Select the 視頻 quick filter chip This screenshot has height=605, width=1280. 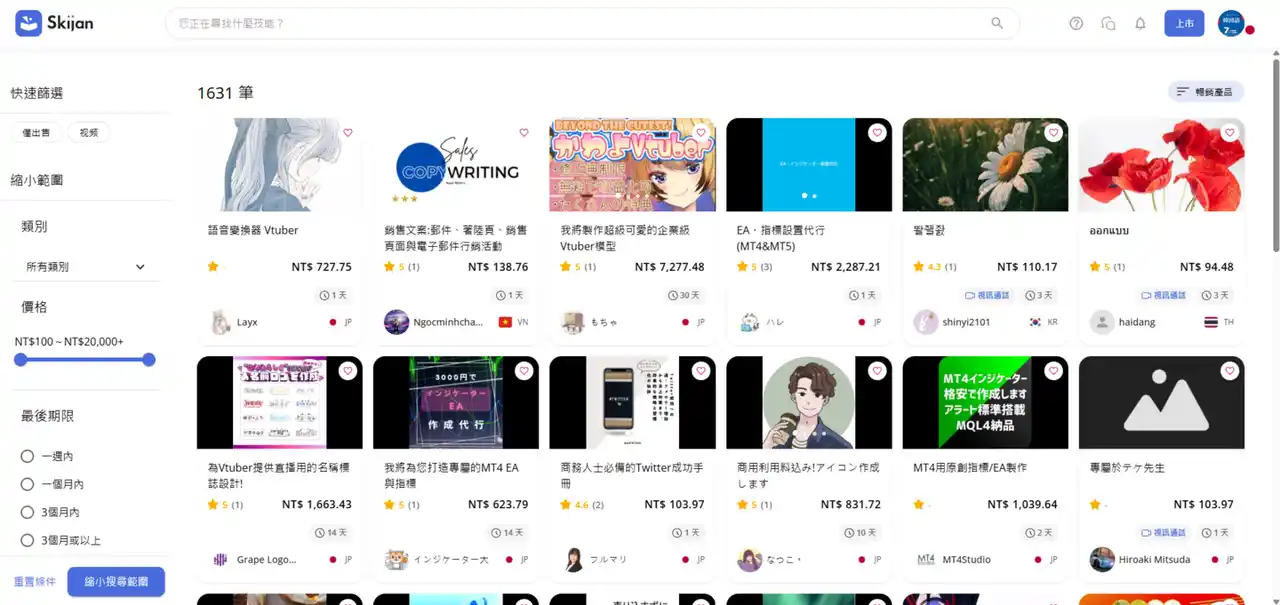[x=89, y=132]
